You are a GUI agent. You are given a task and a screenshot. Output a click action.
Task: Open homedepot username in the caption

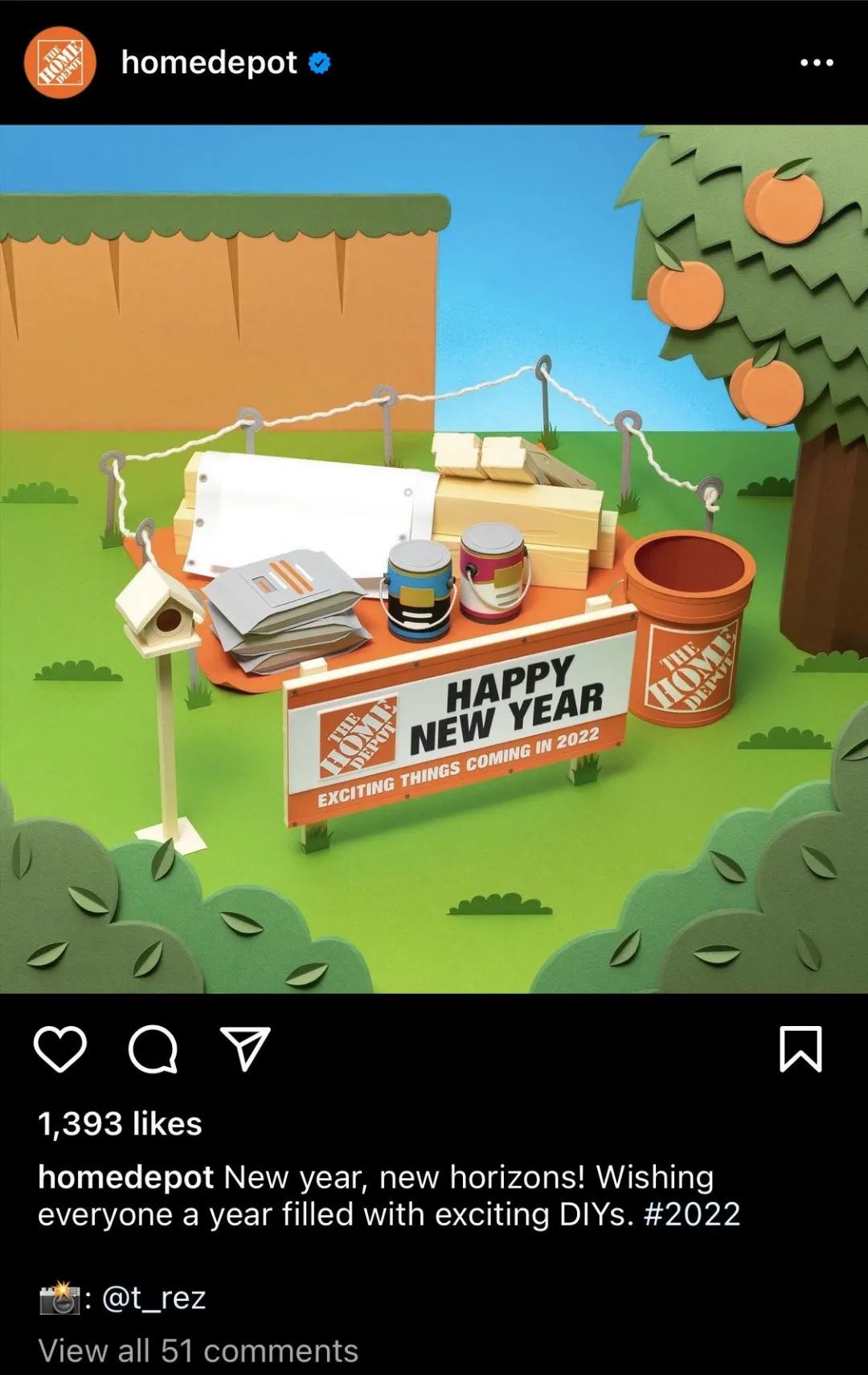[x=125, y=1177]
